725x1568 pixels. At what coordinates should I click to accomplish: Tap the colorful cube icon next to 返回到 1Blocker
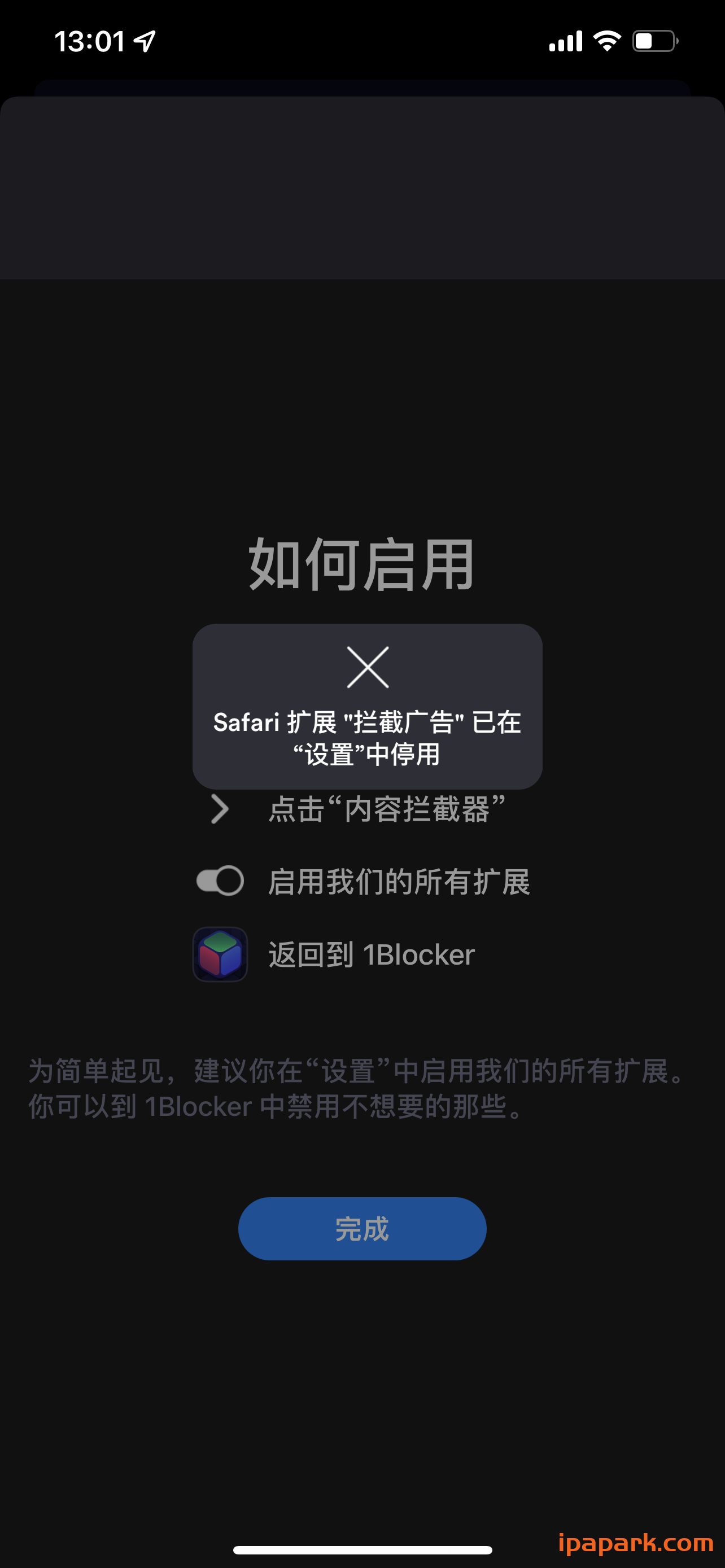tap(220, 954)
